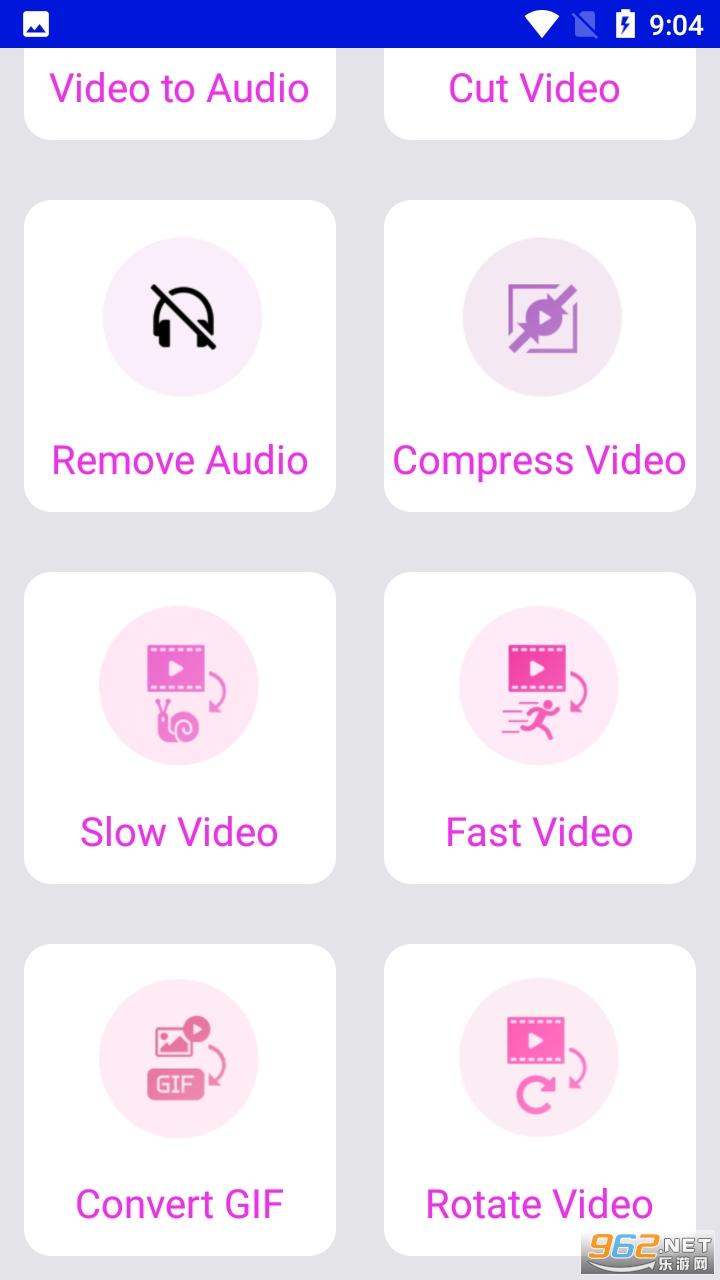Image resolution: width=720 pixels, height=1280 pixels.
Task: Choose Remove Audio option
Action: tap(180, 356)
